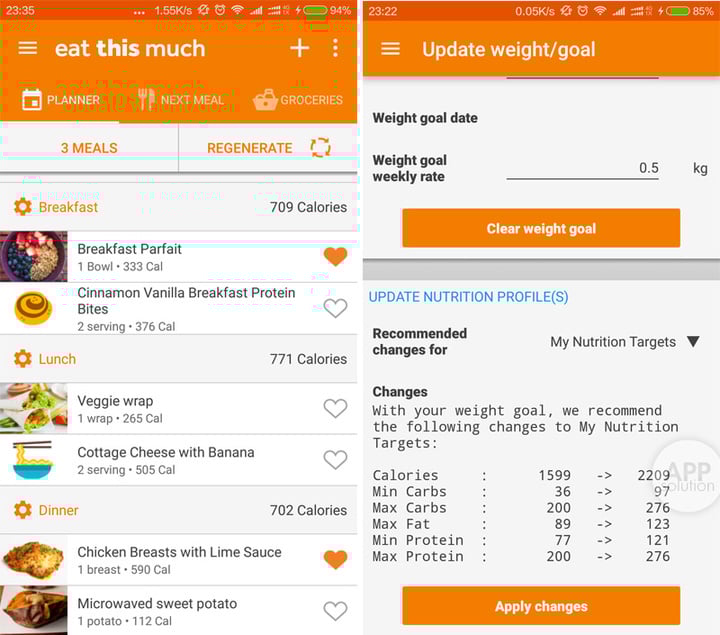This screenshot has height=635, width=720.
Task: Open the overflow menu in eat this much
Action: [335, 48]
